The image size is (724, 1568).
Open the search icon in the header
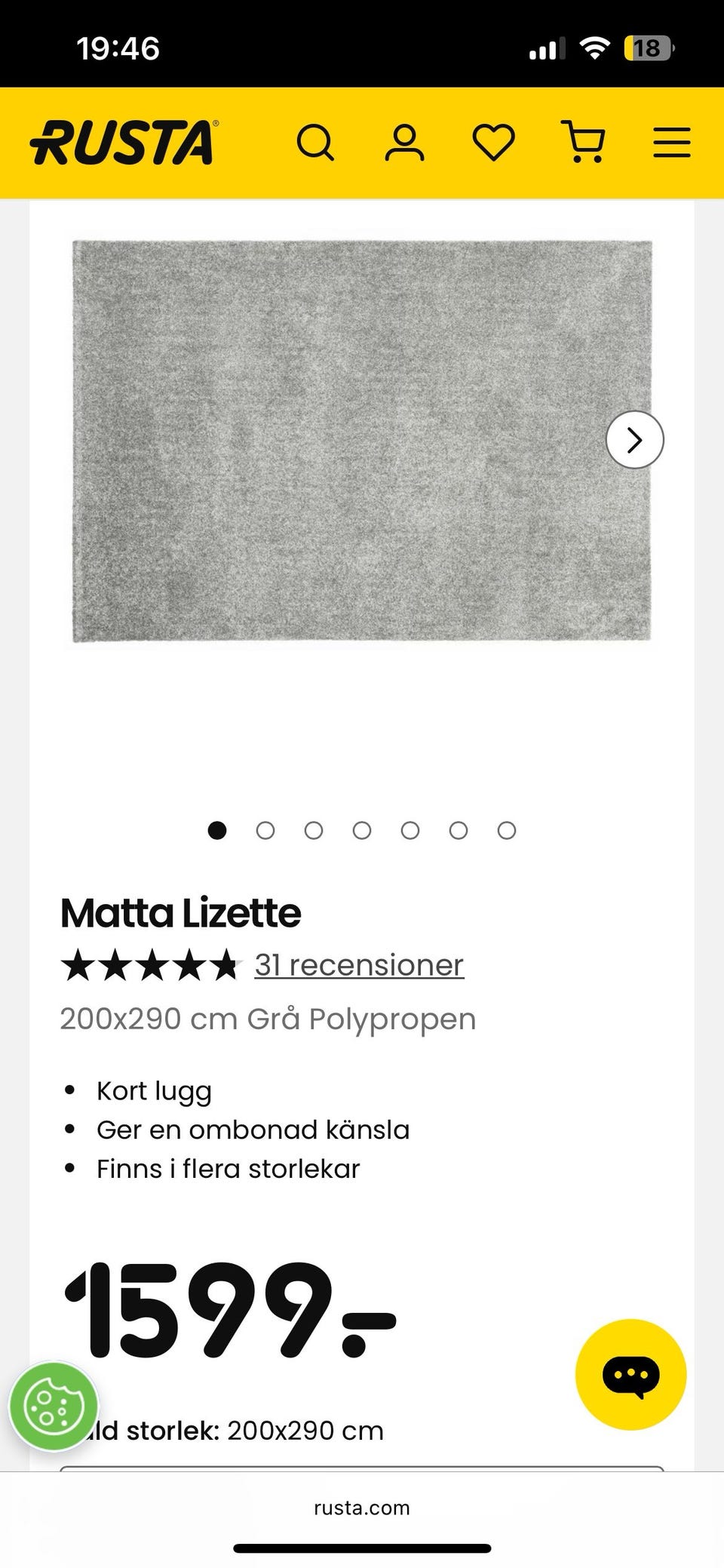(x=317, y=141)
